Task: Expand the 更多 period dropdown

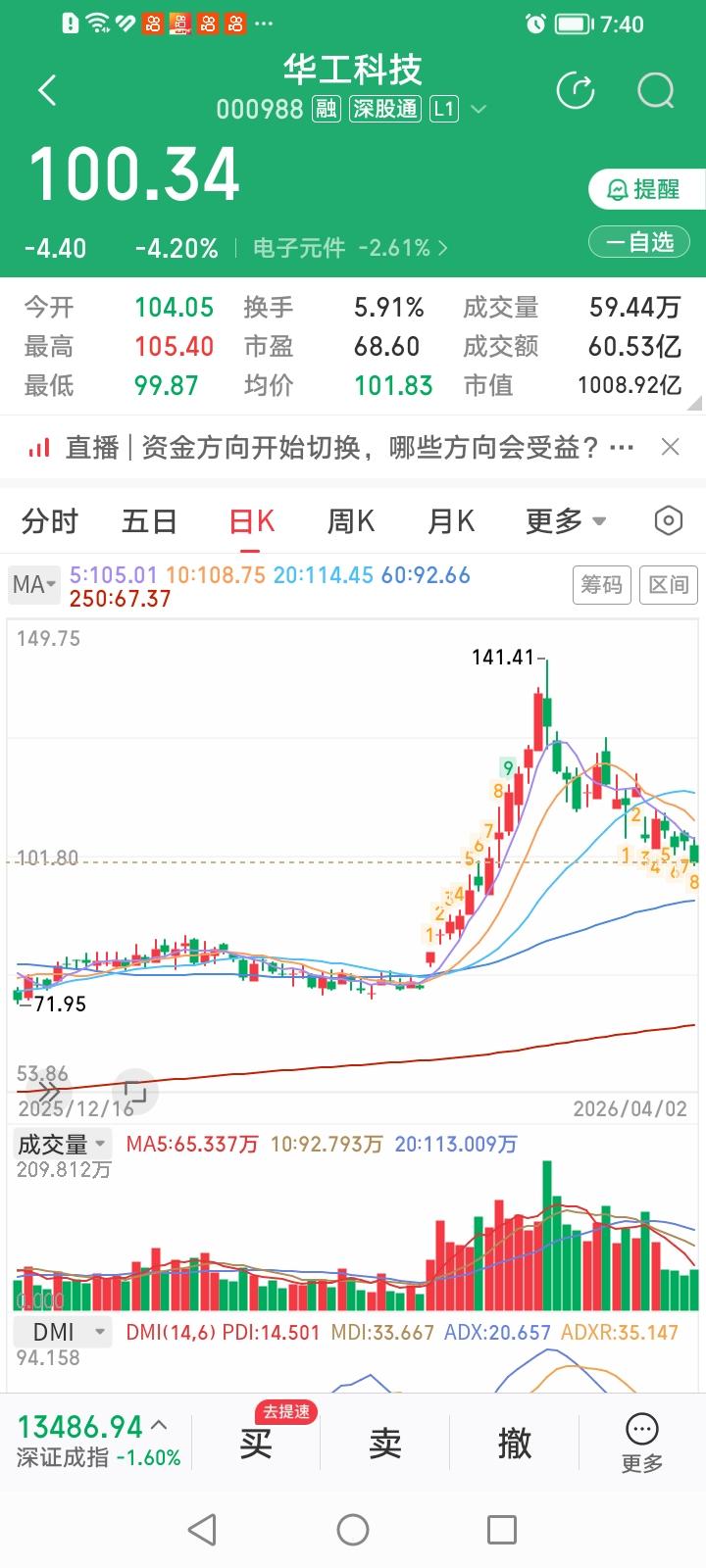Action: coord(565,521)
